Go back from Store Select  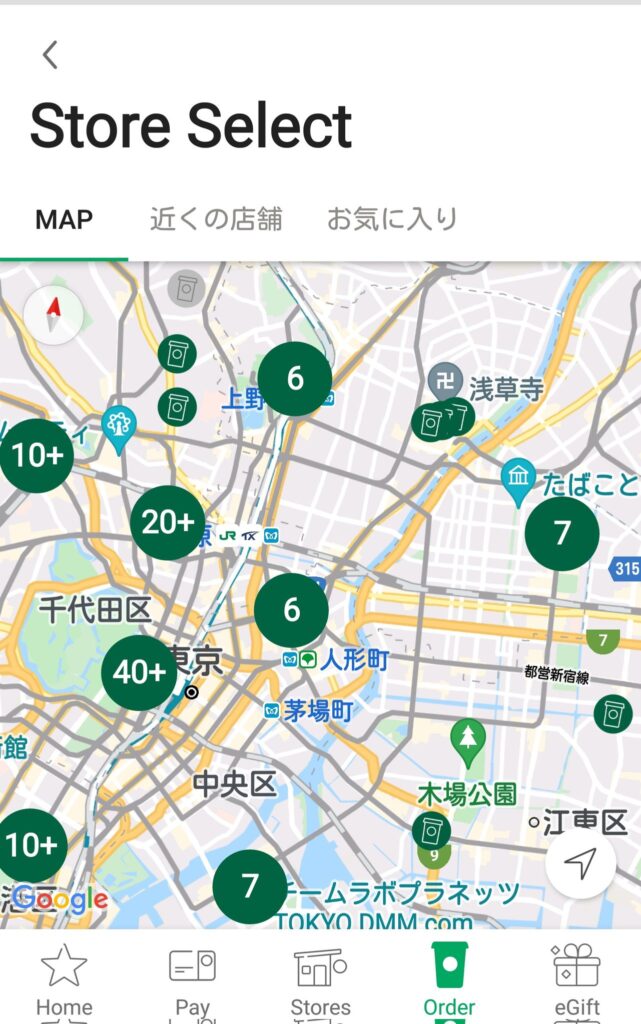tap(50, 55)
